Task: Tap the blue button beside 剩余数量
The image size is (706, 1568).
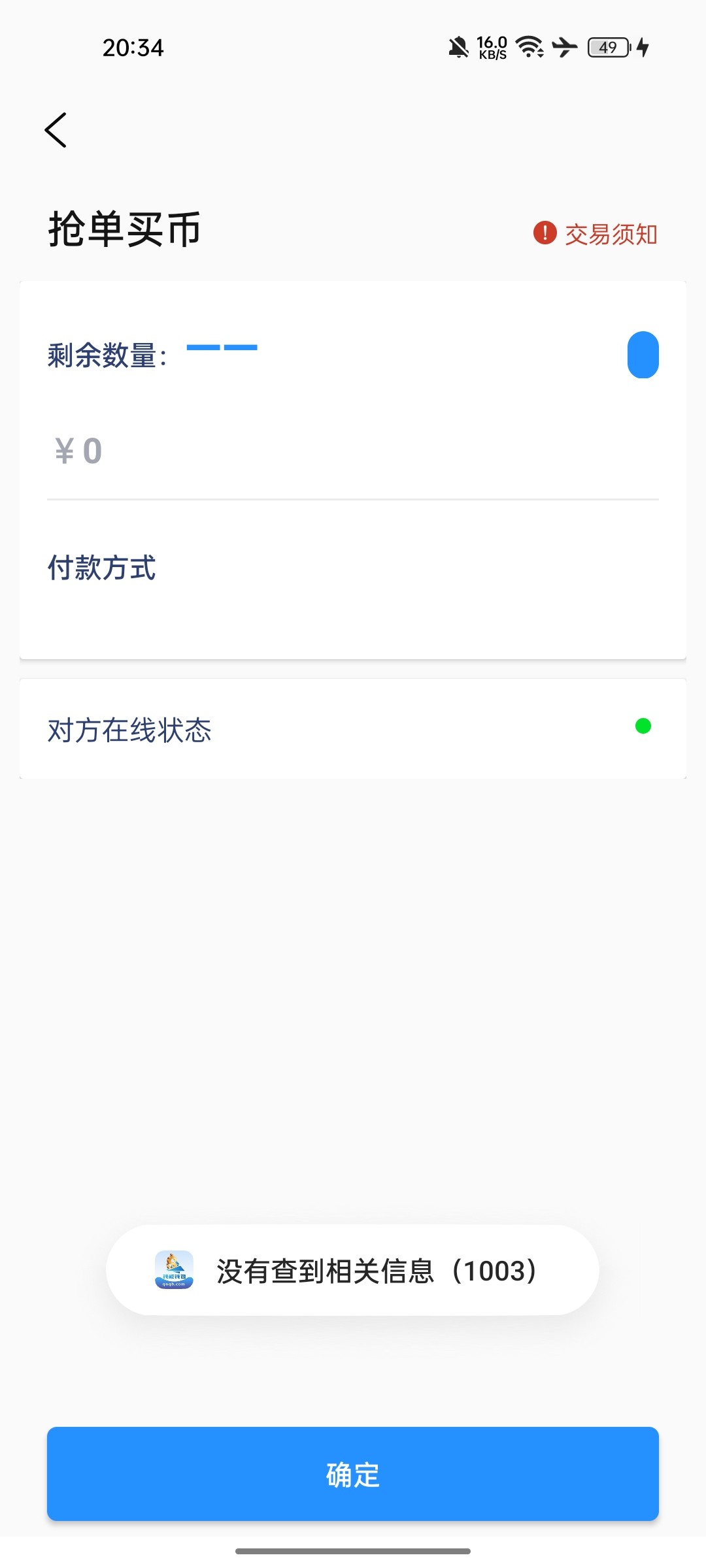Action: click(643, 355)
